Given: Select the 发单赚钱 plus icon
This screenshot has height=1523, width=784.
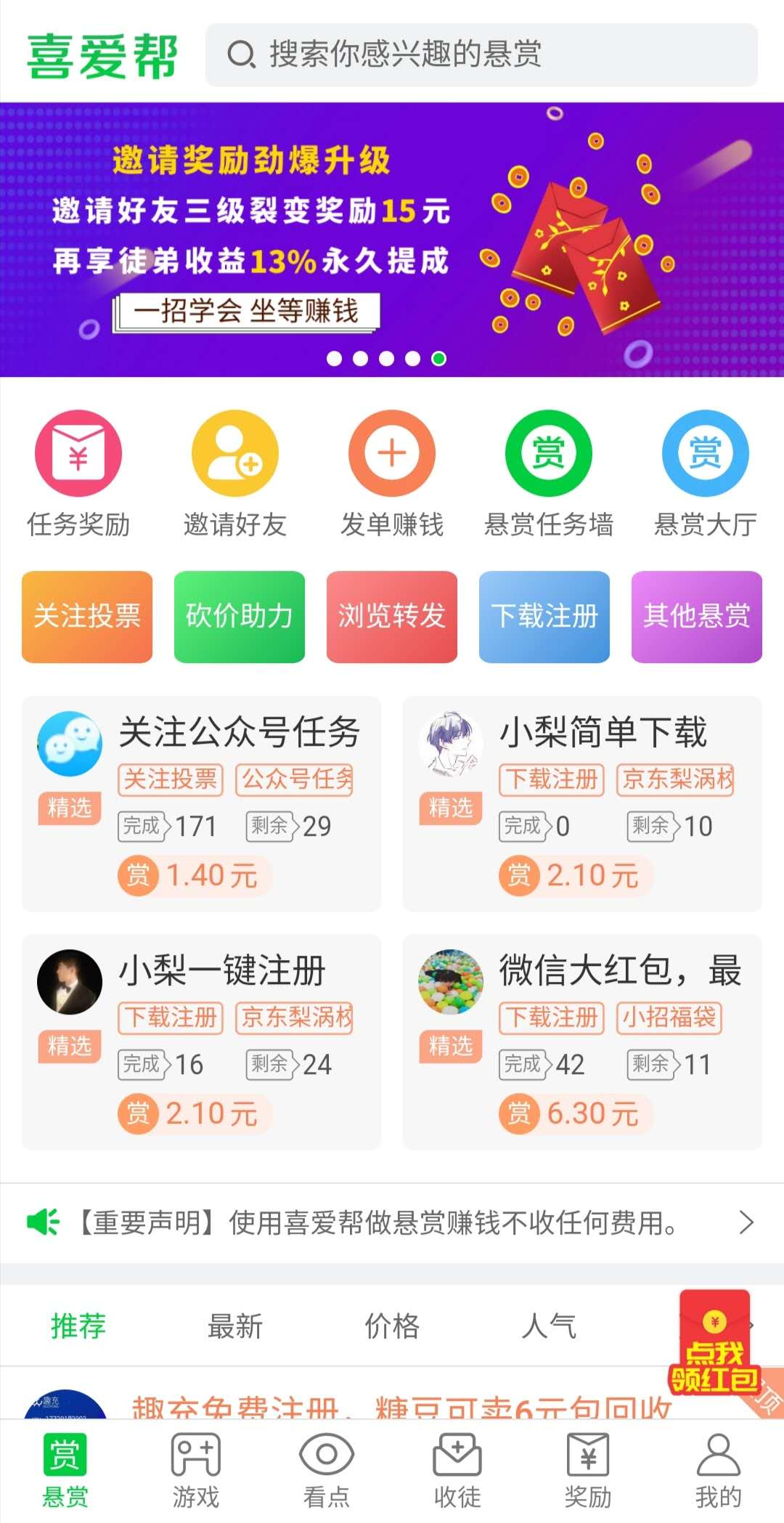Looking at the screenshot, I should [x=391, y=452].
